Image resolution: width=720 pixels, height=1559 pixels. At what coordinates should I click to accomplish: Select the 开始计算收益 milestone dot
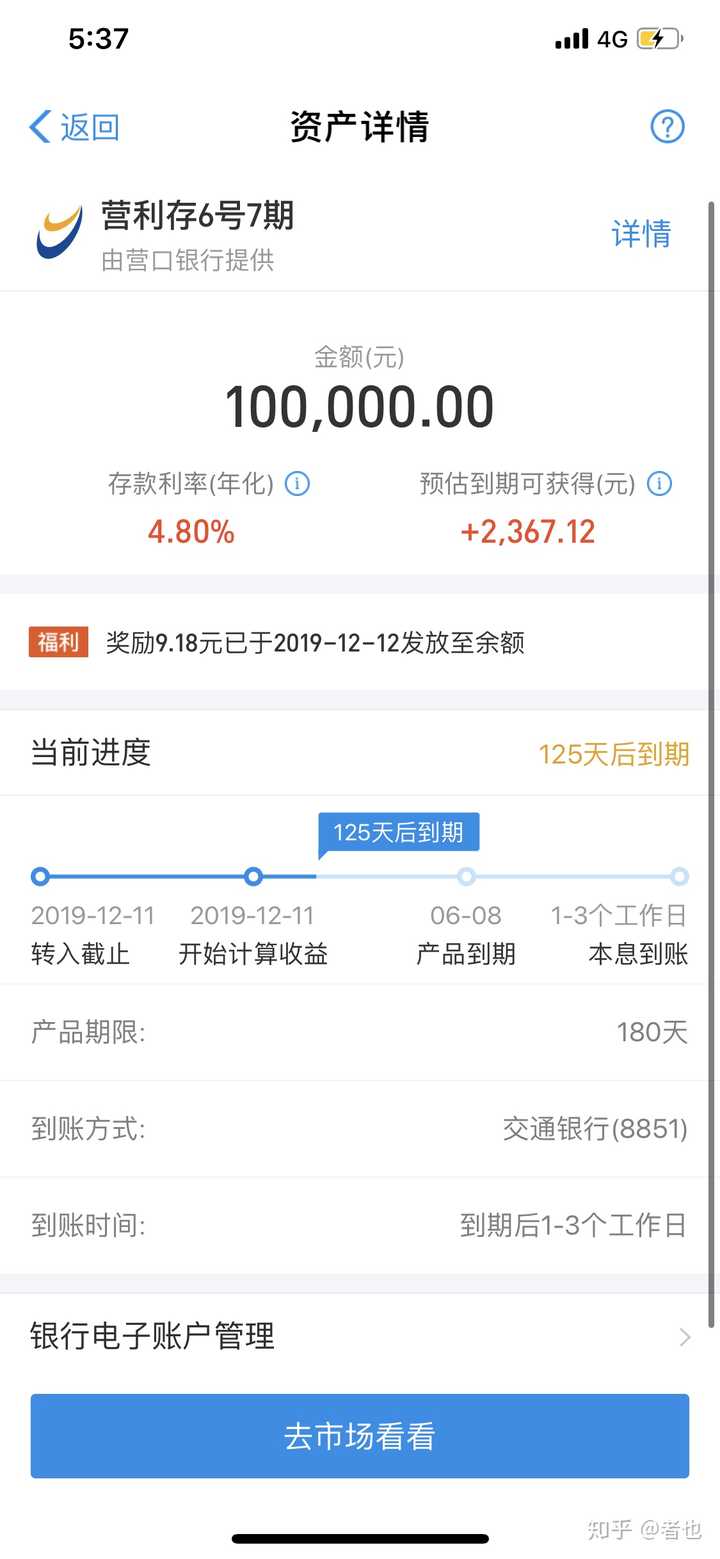click(x=253, y=876)
